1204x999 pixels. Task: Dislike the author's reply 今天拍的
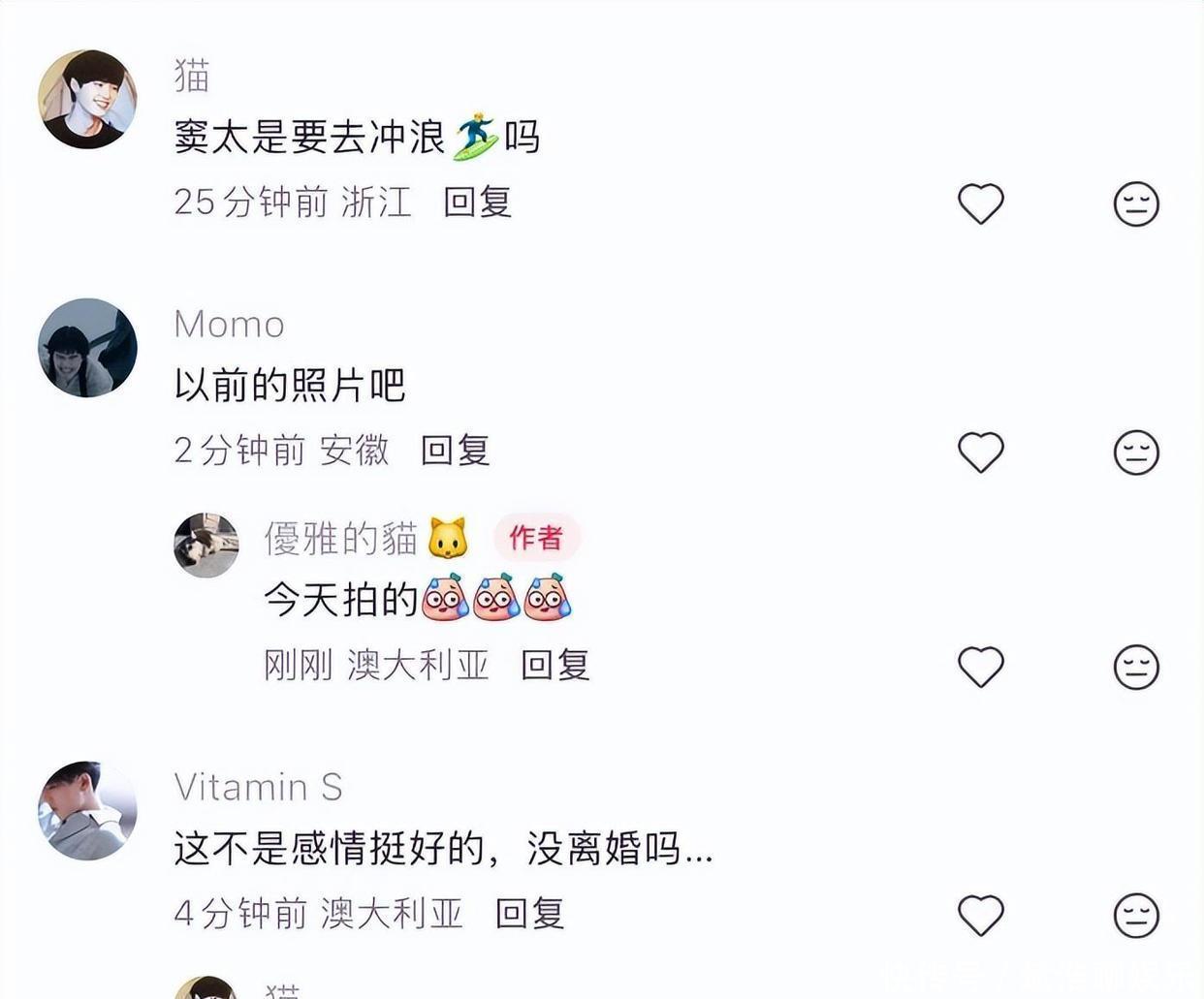pos(1136,667)
